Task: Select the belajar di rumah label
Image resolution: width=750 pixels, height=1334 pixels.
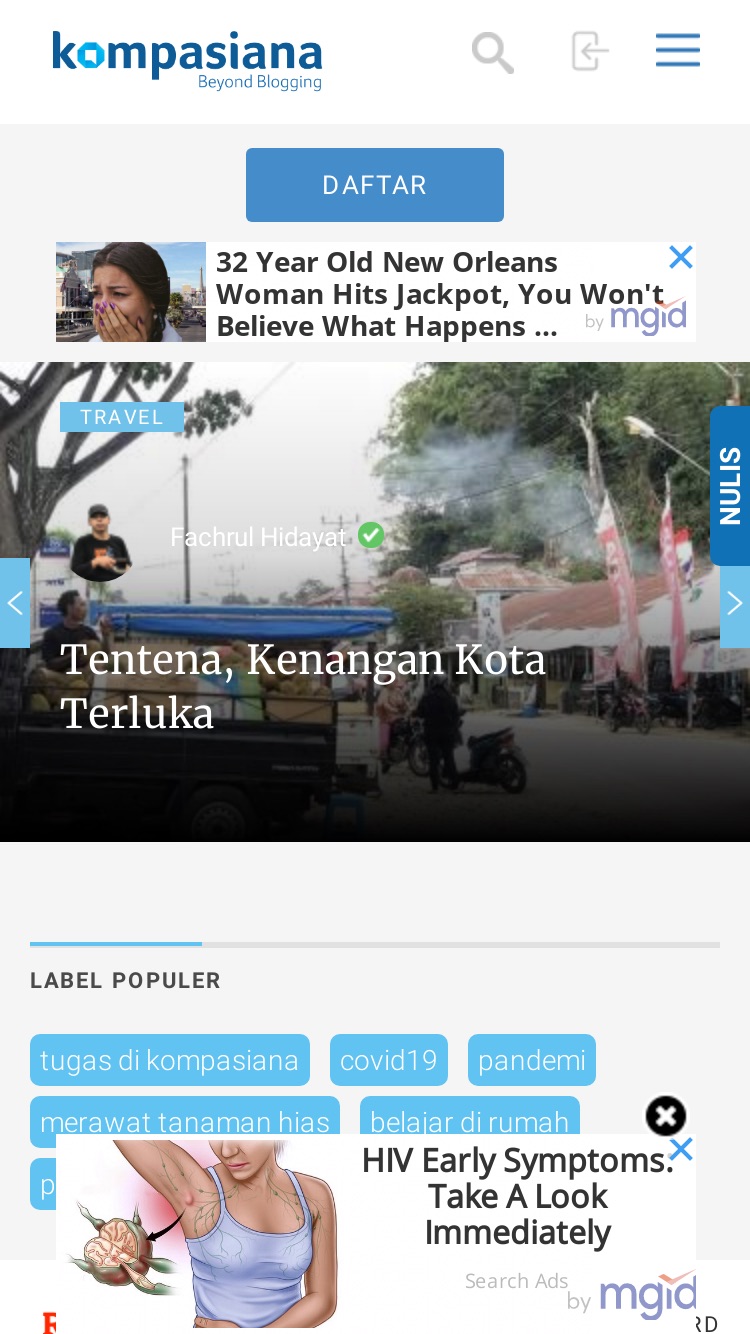Action: 470,1116
